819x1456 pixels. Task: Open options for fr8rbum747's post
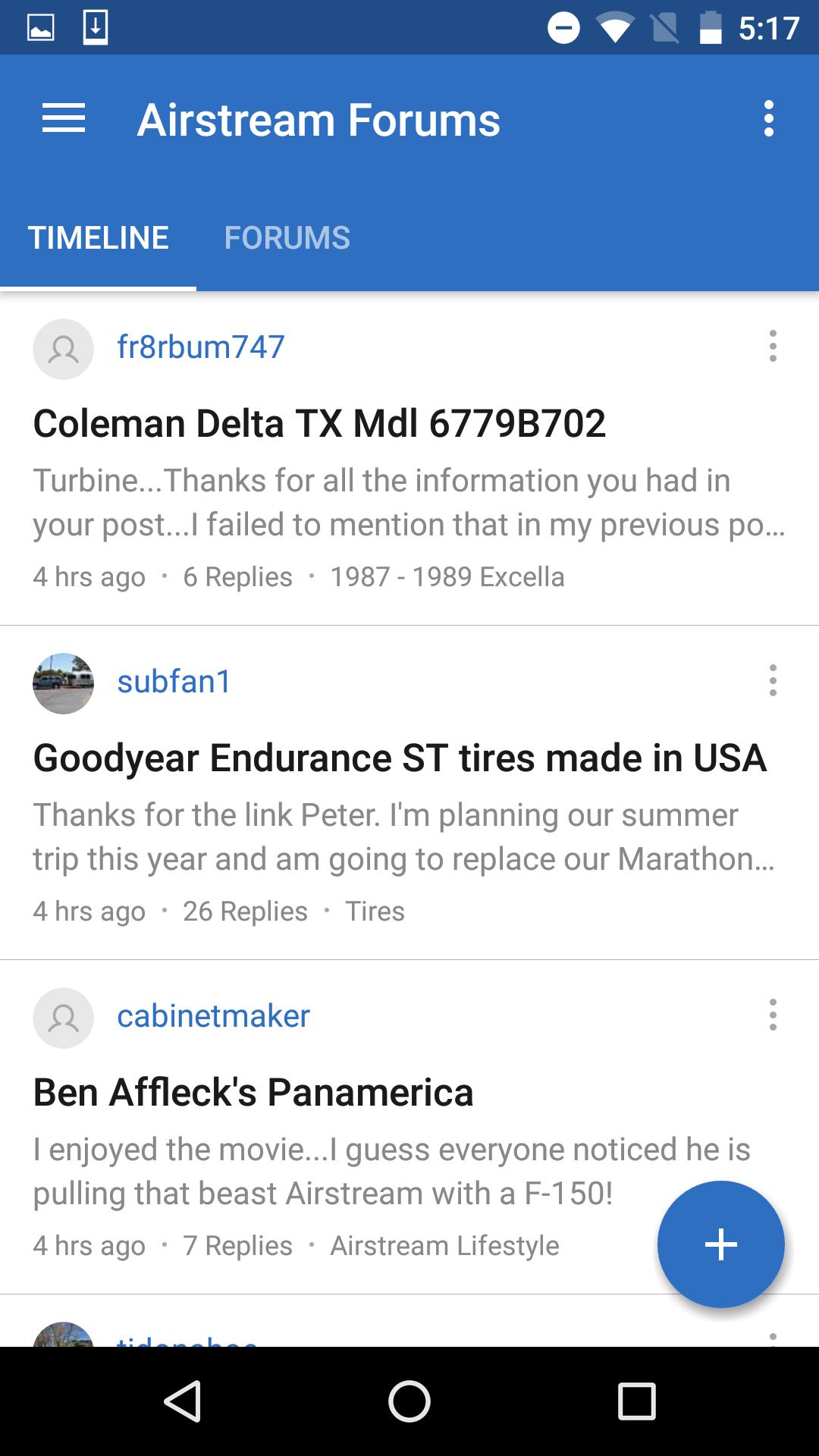773,348
